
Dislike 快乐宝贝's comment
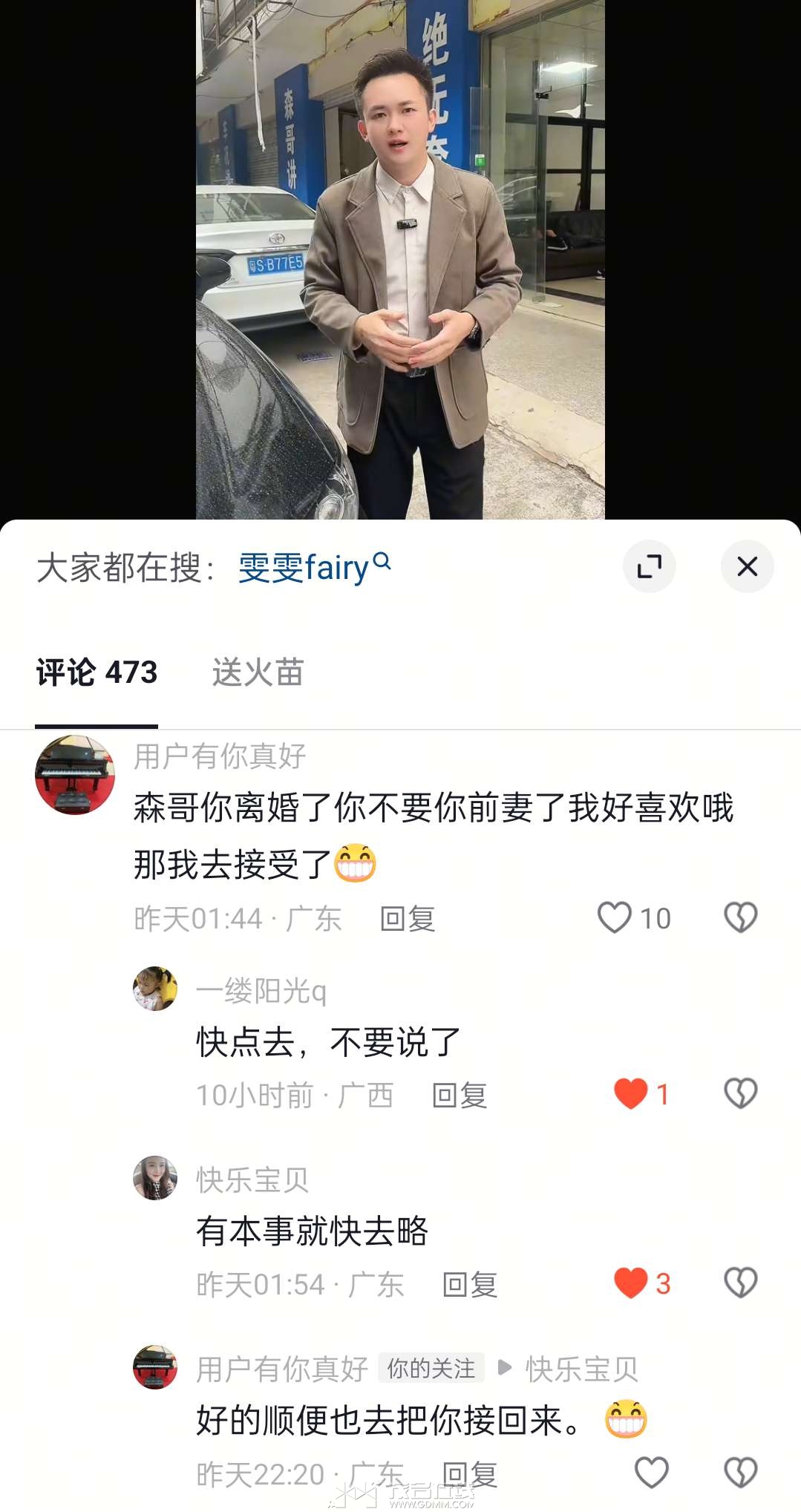tap(740, 1283)
